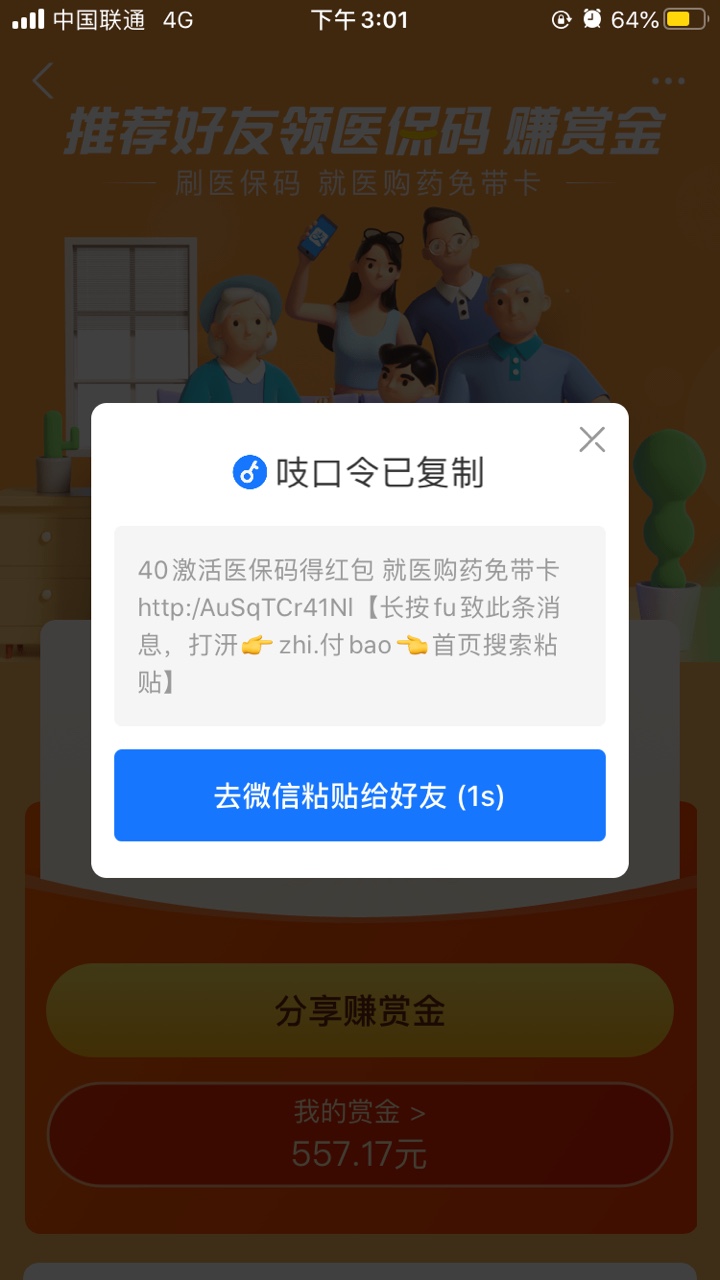The width and height of the screenshot is (720, 1280).
Task: Tap the copied invite message text box
Action: coord(360,625)
